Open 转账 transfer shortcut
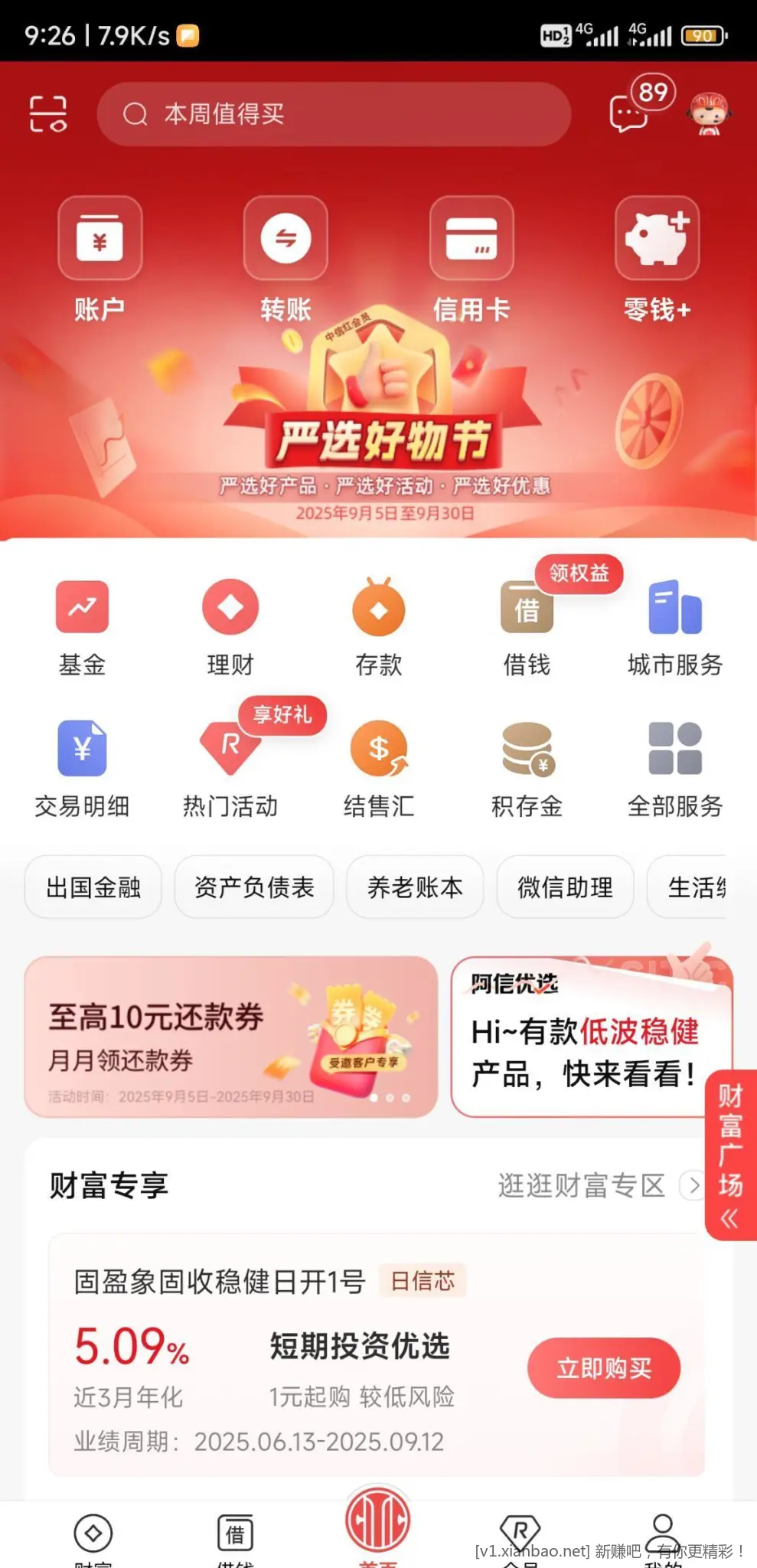This screenshot has width=757, height=1568. pos(286,259)
